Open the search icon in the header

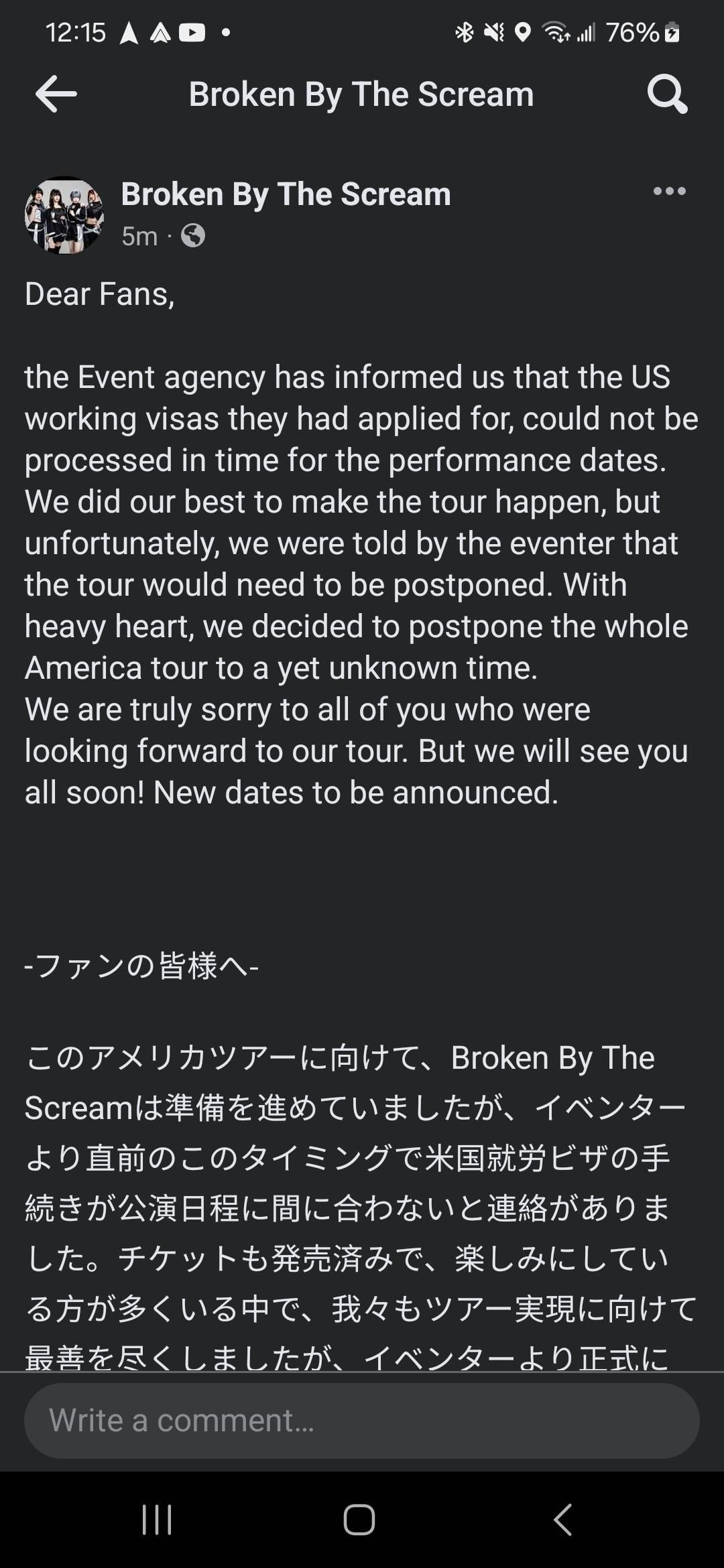click(x=667, y=94)
